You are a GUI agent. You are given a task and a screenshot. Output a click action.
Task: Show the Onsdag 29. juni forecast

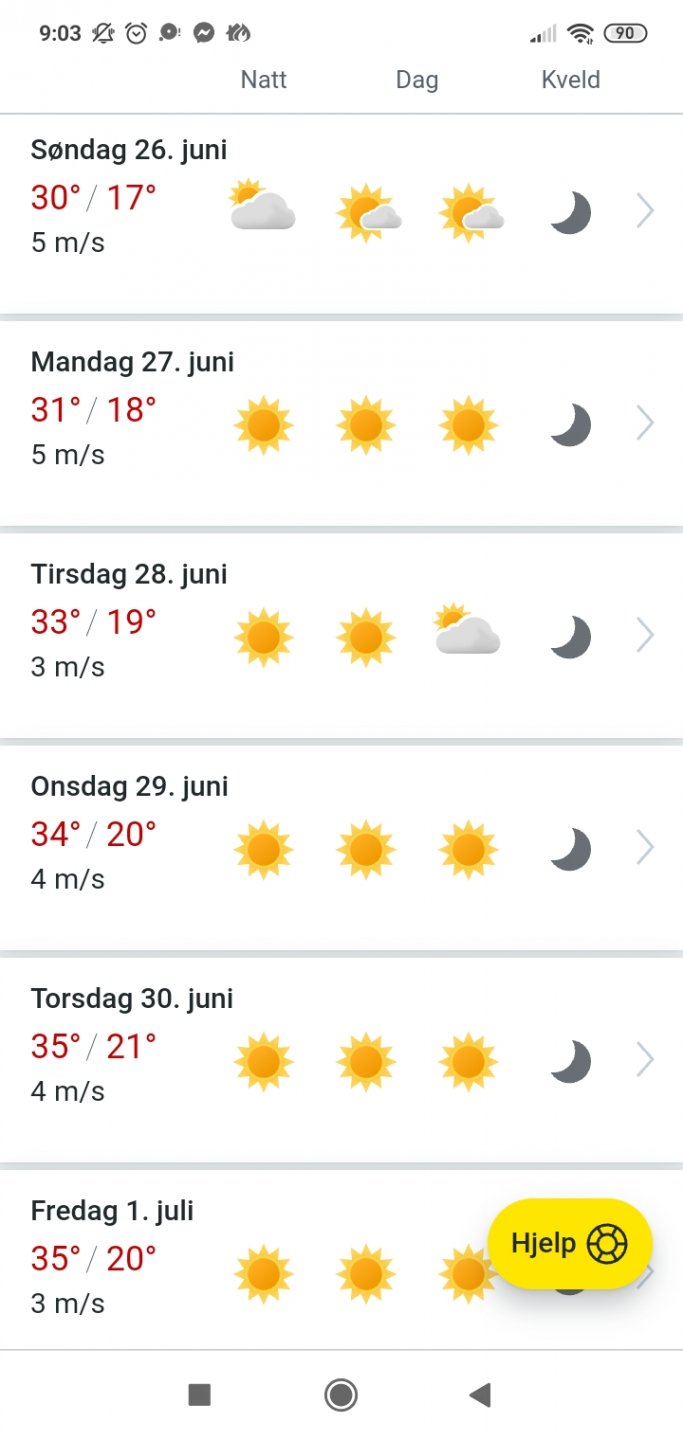coord(340,848)
